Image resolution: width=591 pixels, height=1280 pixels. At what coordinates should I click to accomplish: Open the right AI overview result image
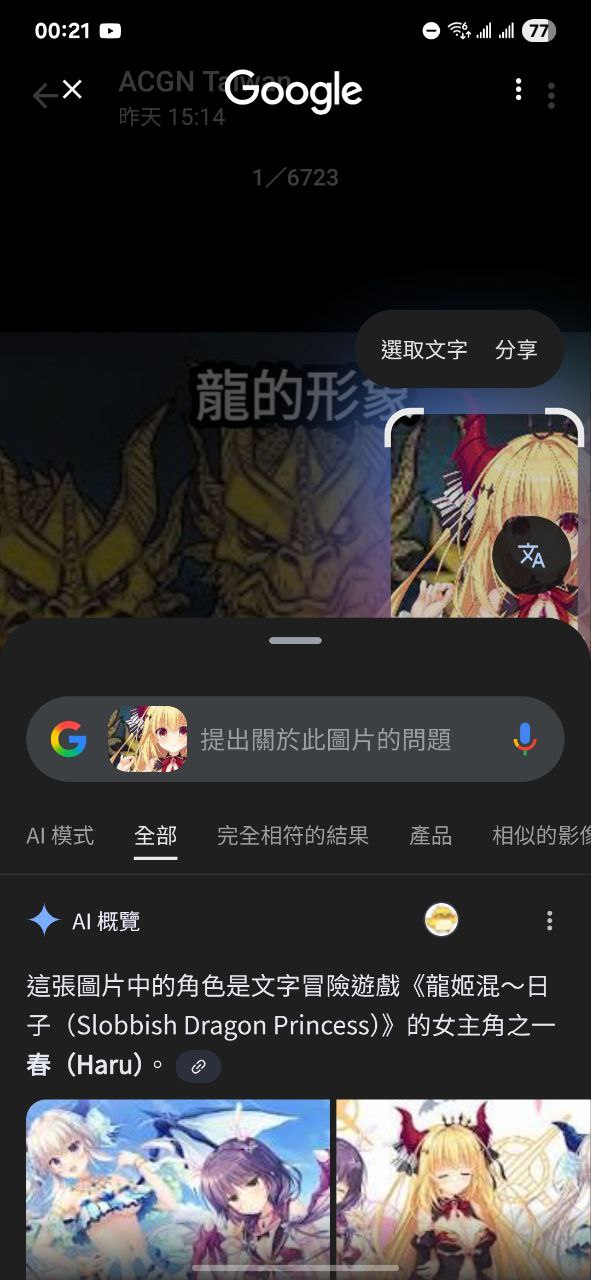(x=464, y=1190)
